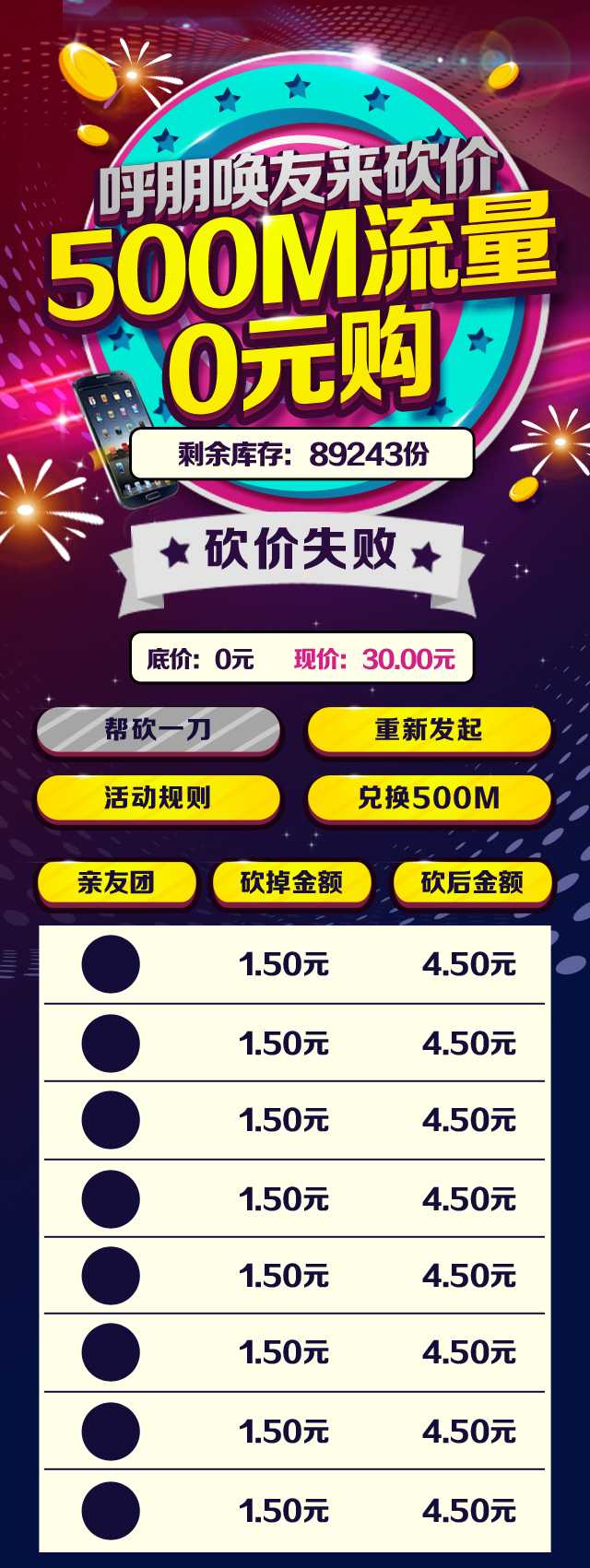590x1568 pixels.
Task: Open 活动规则 activity rules
Action: tap(158, 797)
